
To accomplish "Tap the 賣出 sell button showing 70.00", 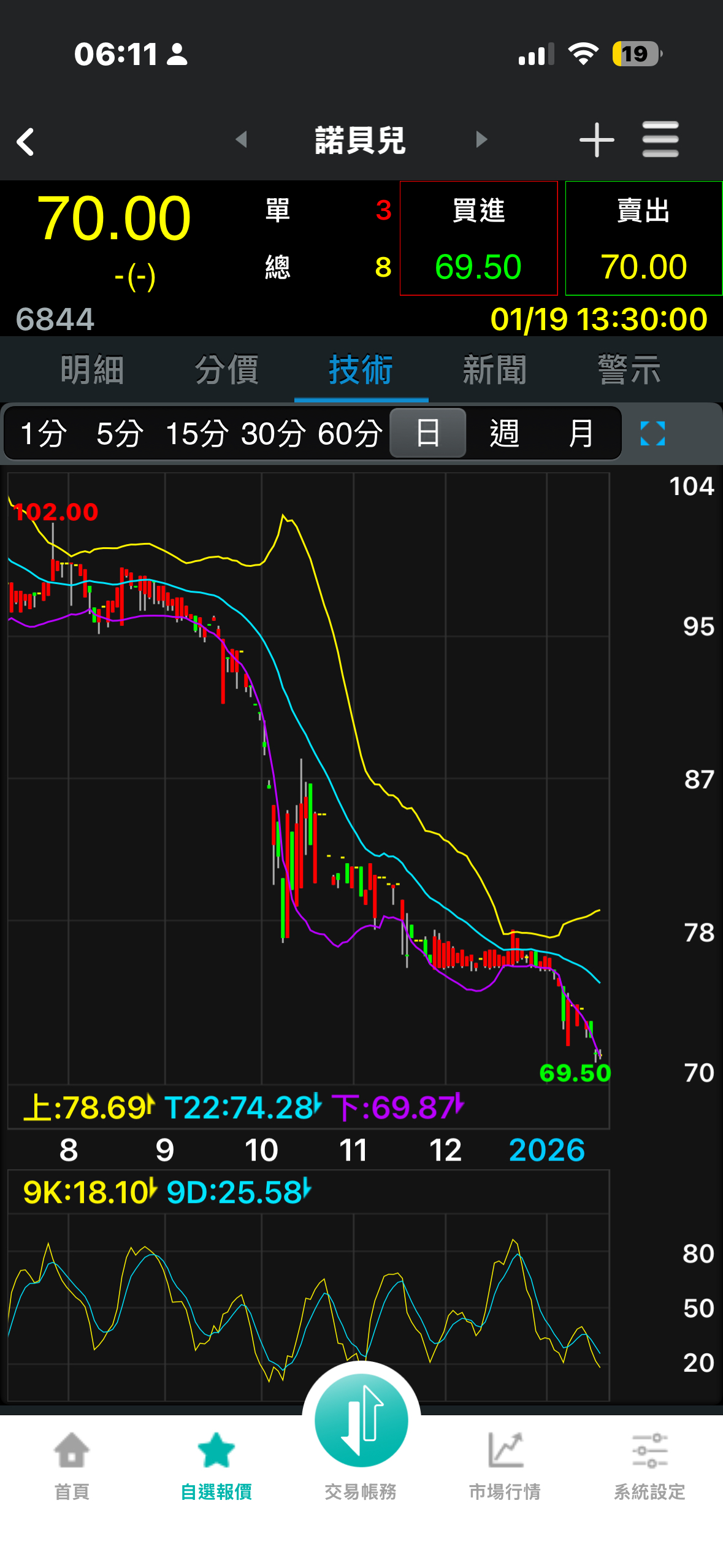I will tap(643, 238).
